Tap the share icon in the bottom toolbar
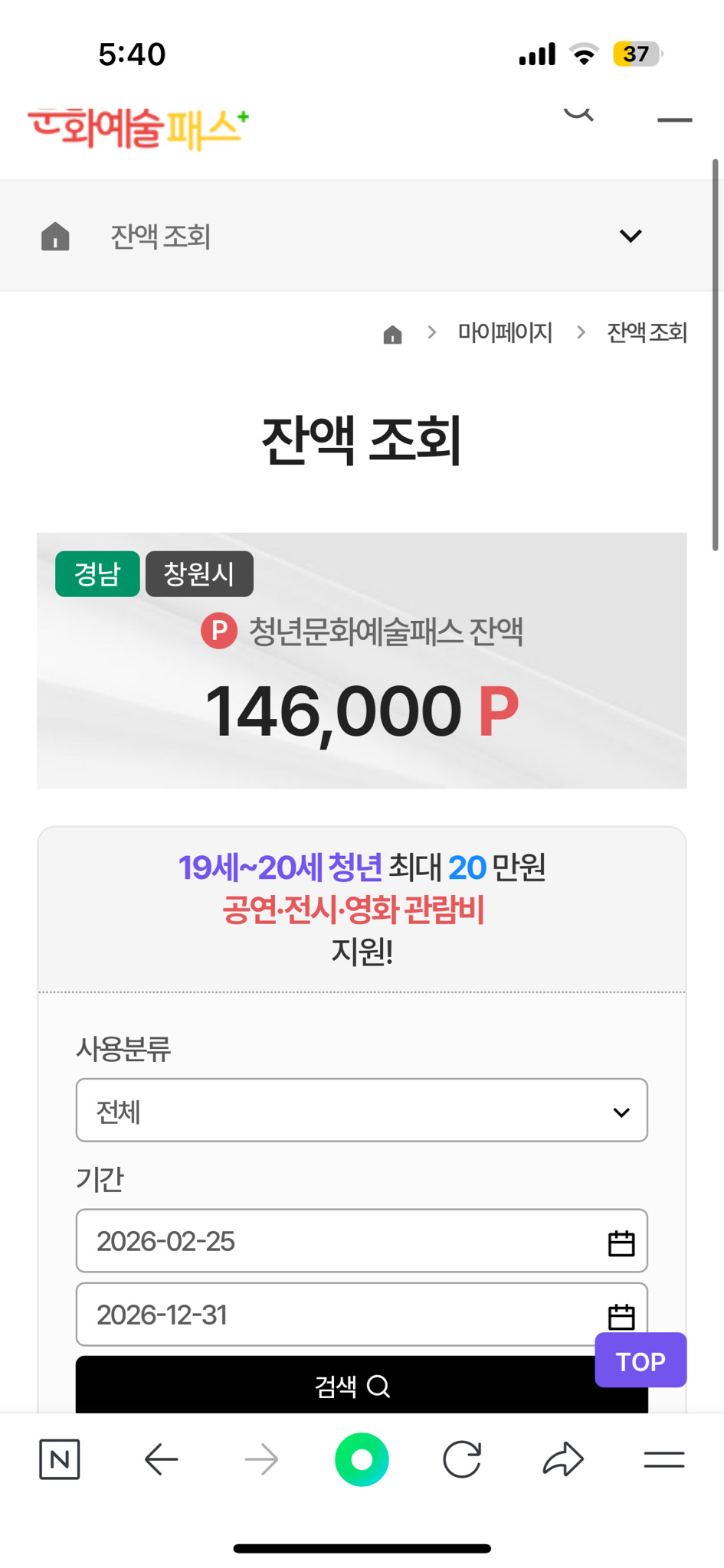Image resolution: width=724 pixels, height=1568 pixels. point(564,1459)
